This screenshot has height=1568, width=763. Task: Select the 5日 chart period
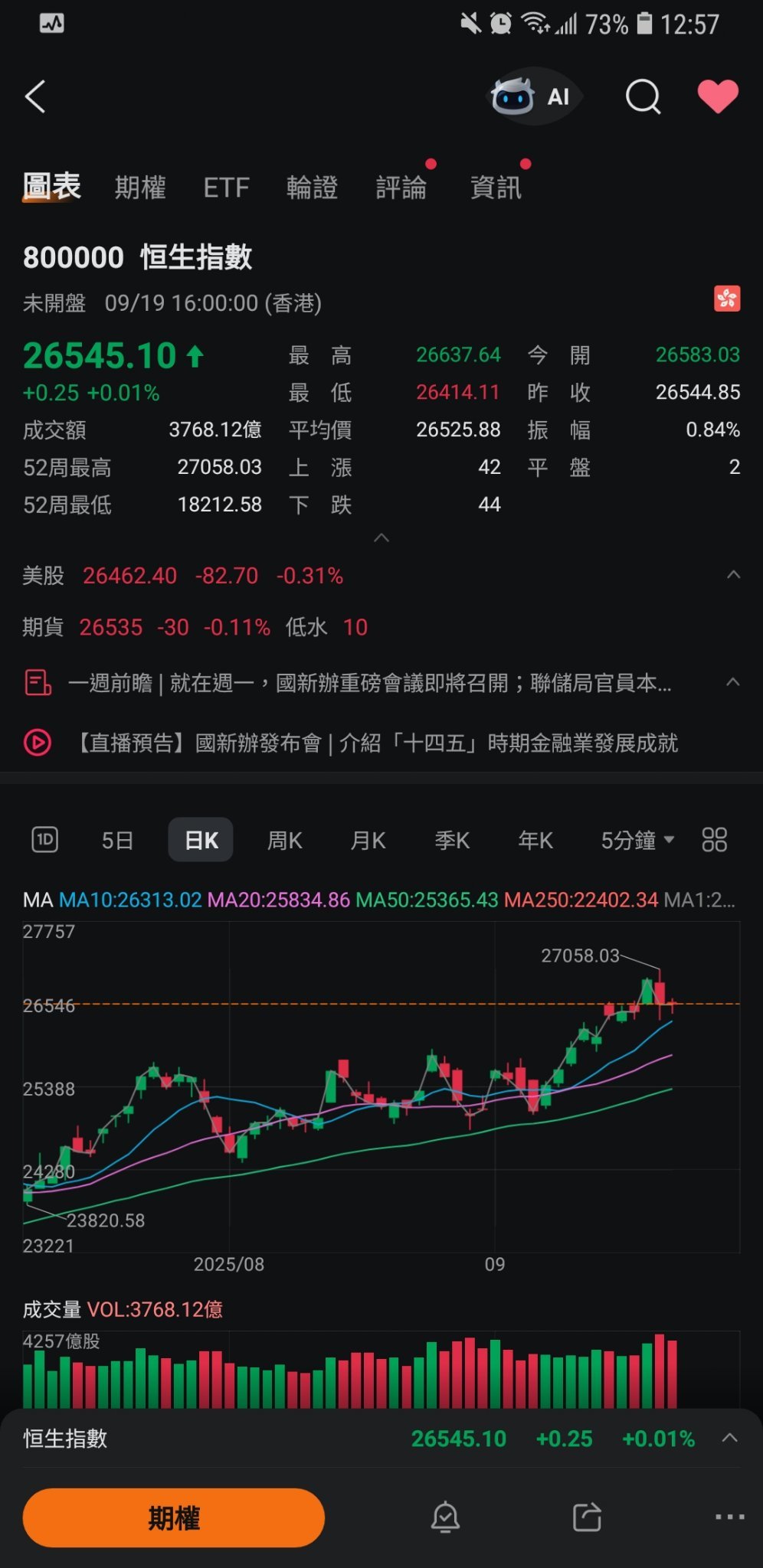117,841
